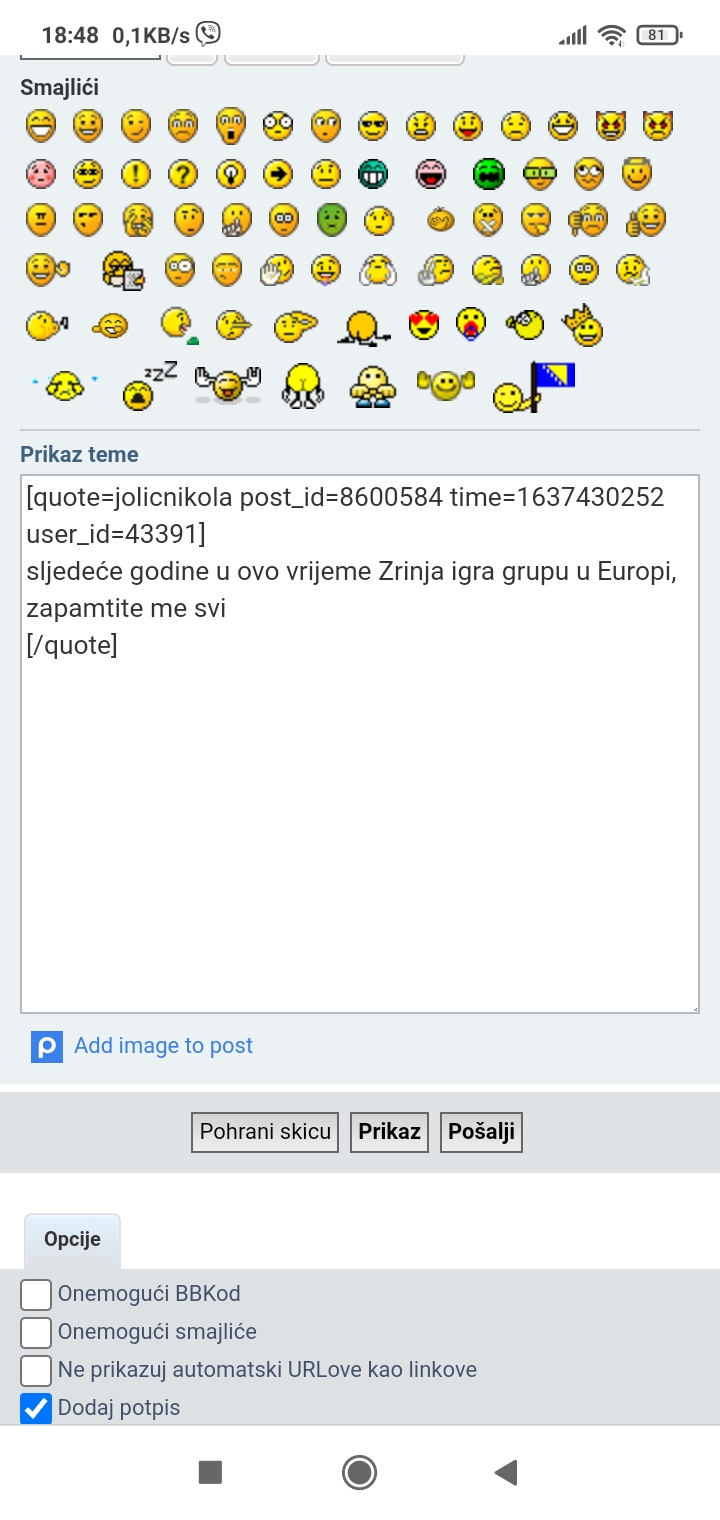Check Onemogući smajliće option
720x1520 pixels.
(x=36, y=1332)
